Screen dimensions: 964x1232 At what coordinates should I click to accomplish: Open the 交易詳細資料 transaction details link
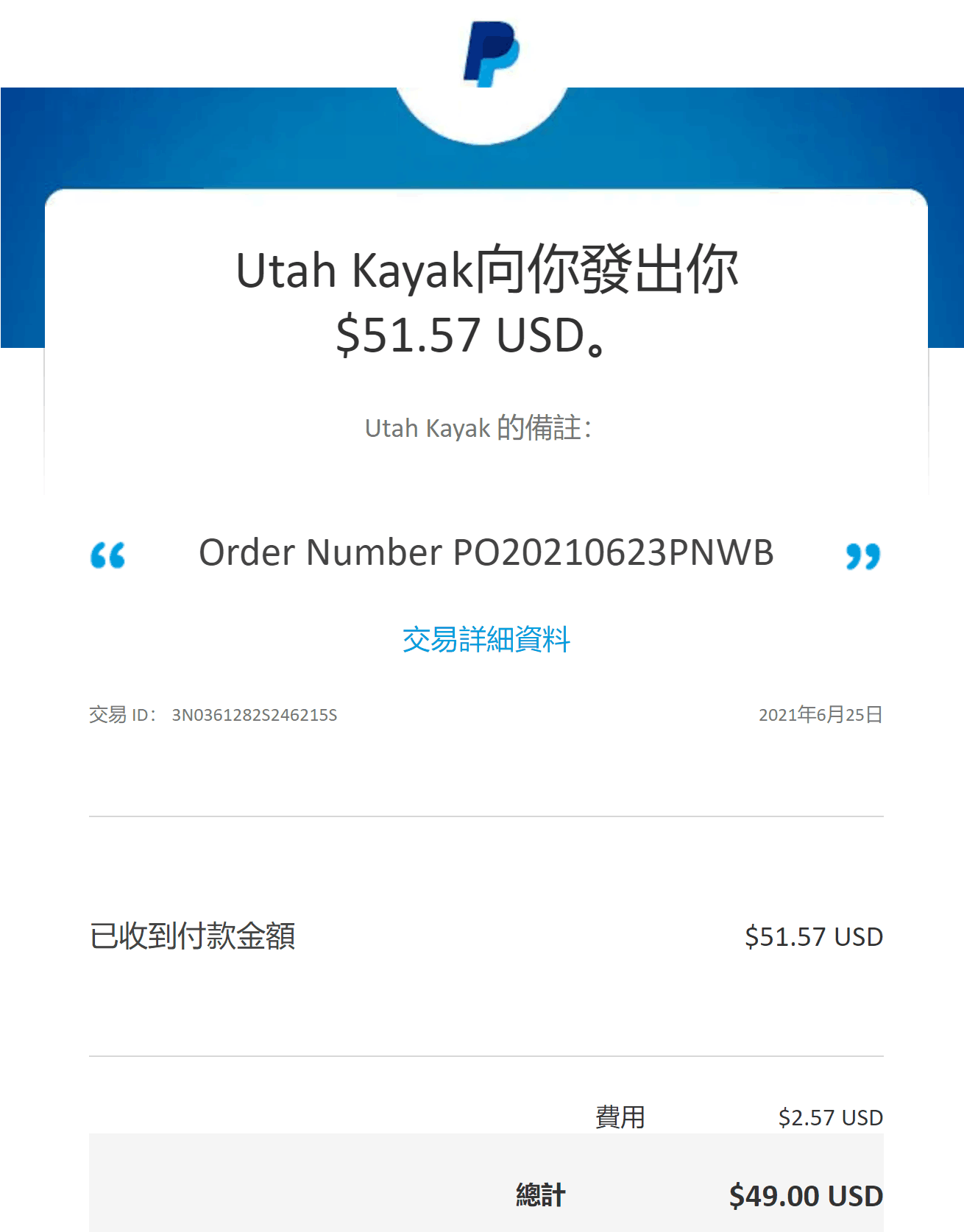[486, 639]
